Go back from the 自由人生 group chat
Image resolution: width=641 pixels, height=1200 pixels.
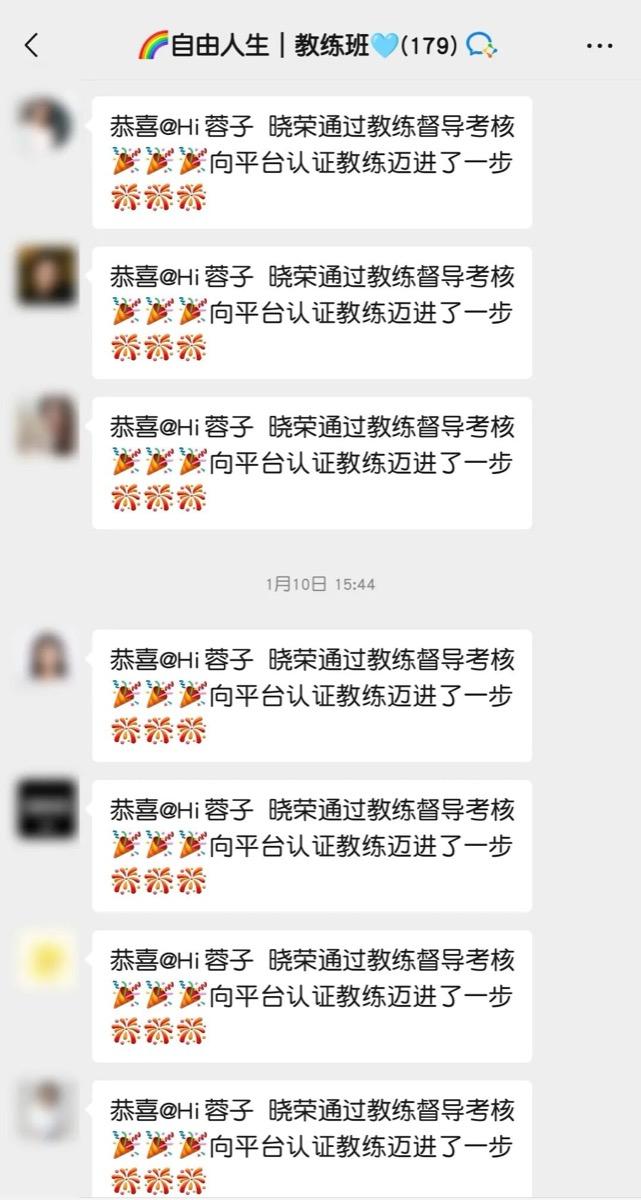click(x=32, y=45)
